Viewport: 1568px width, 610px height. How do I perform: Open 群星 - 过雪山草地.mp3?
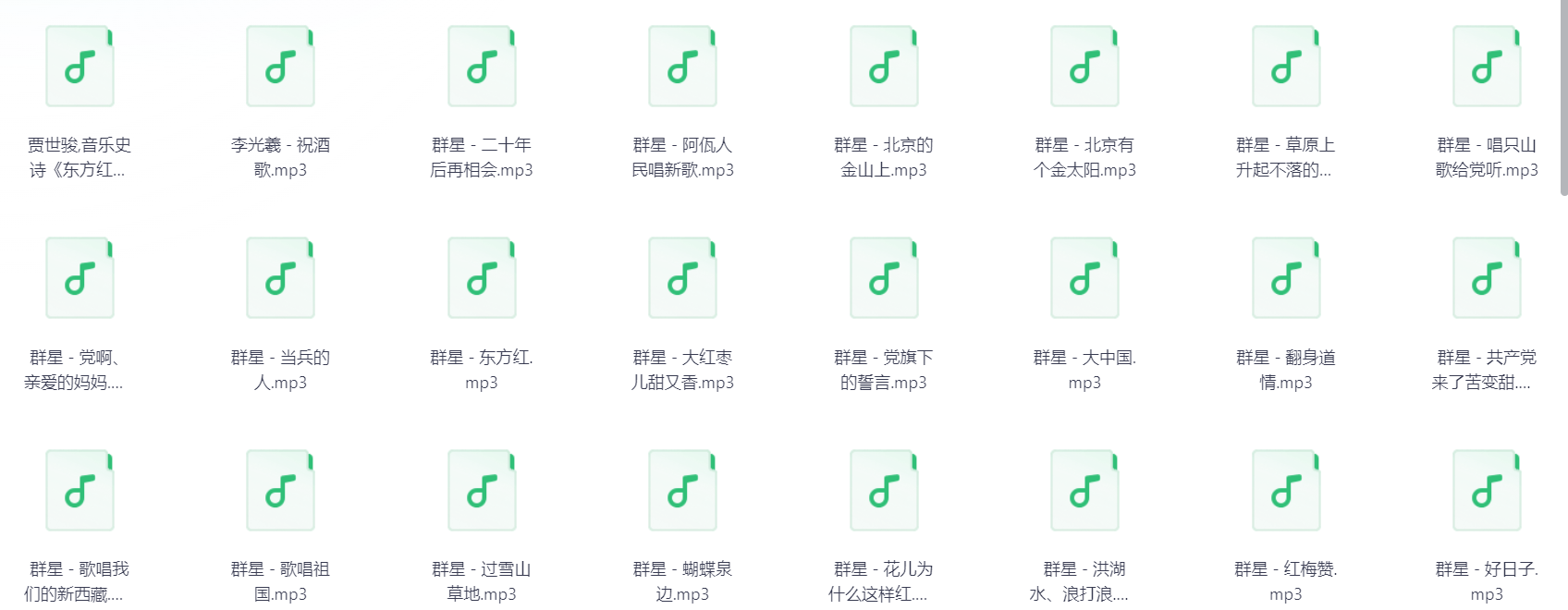click(x=482, y=492)
